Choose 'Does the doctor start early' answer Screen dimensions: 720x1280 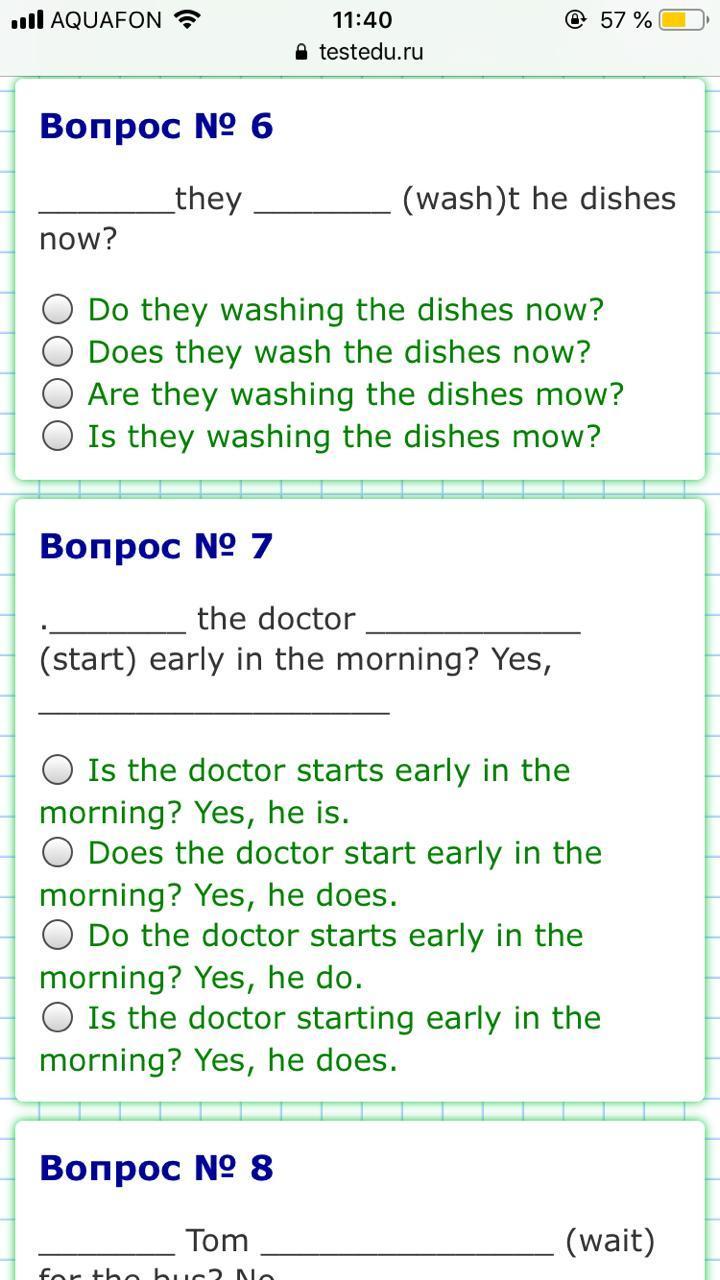pos(58,853)
